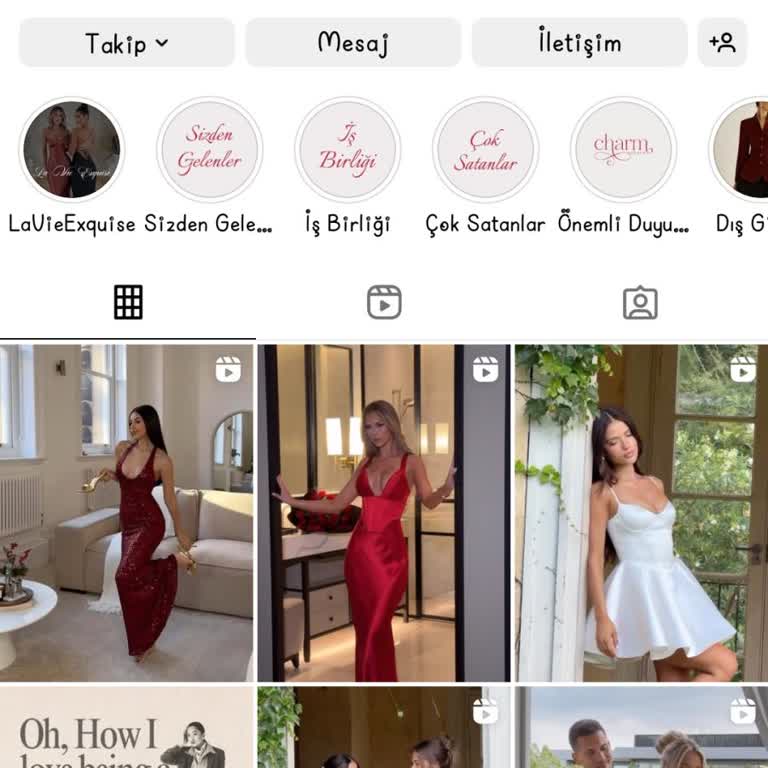This screenshot has height=768, width=768.
Task: Open the red satin dress reel
Action: click(384, 513)
